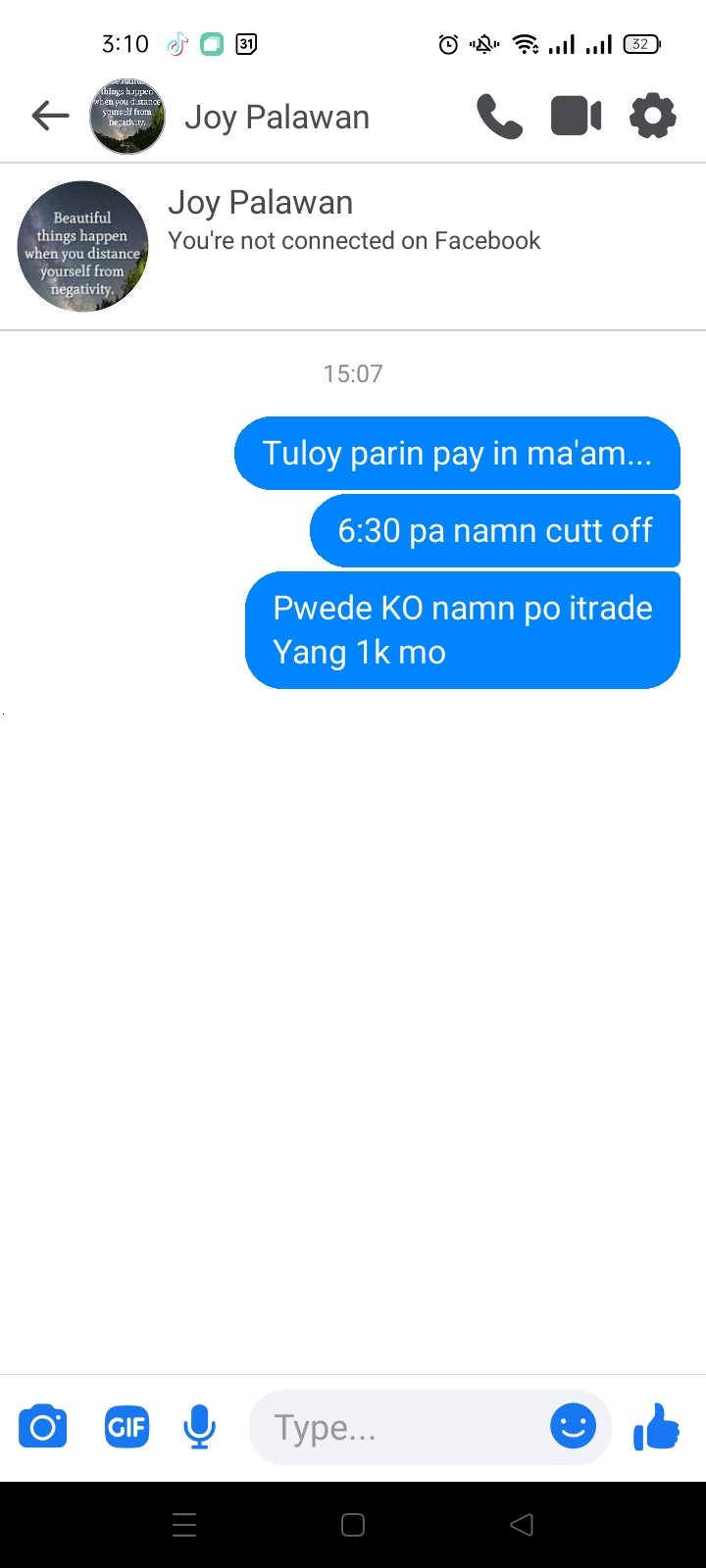This screenshot has height=1568, width=706.
Task: Open the system recent apps button
Action: pos(184,1525)
